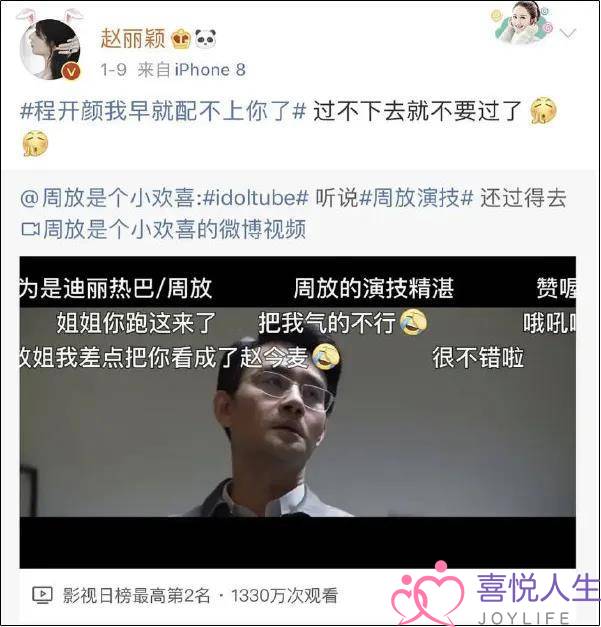Expand the post options chevron
The width and height of the screenshot is (601, 627).
pos(567,34)
